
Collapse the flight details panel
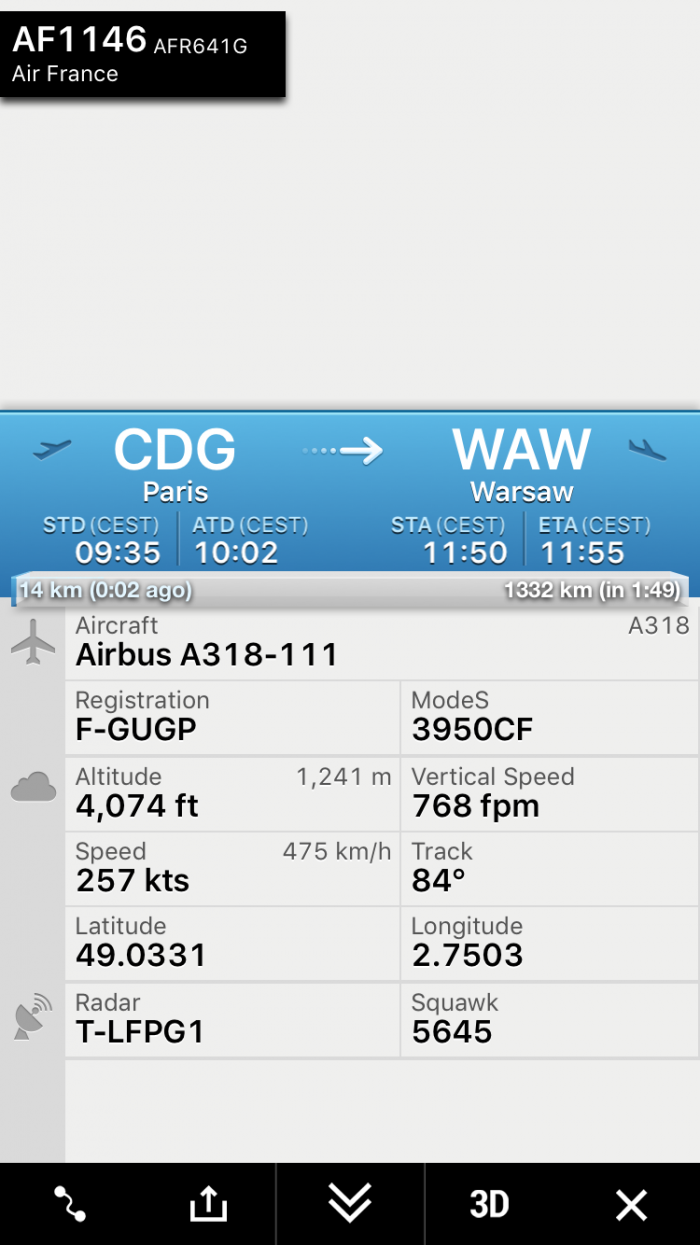[350, 1203]
